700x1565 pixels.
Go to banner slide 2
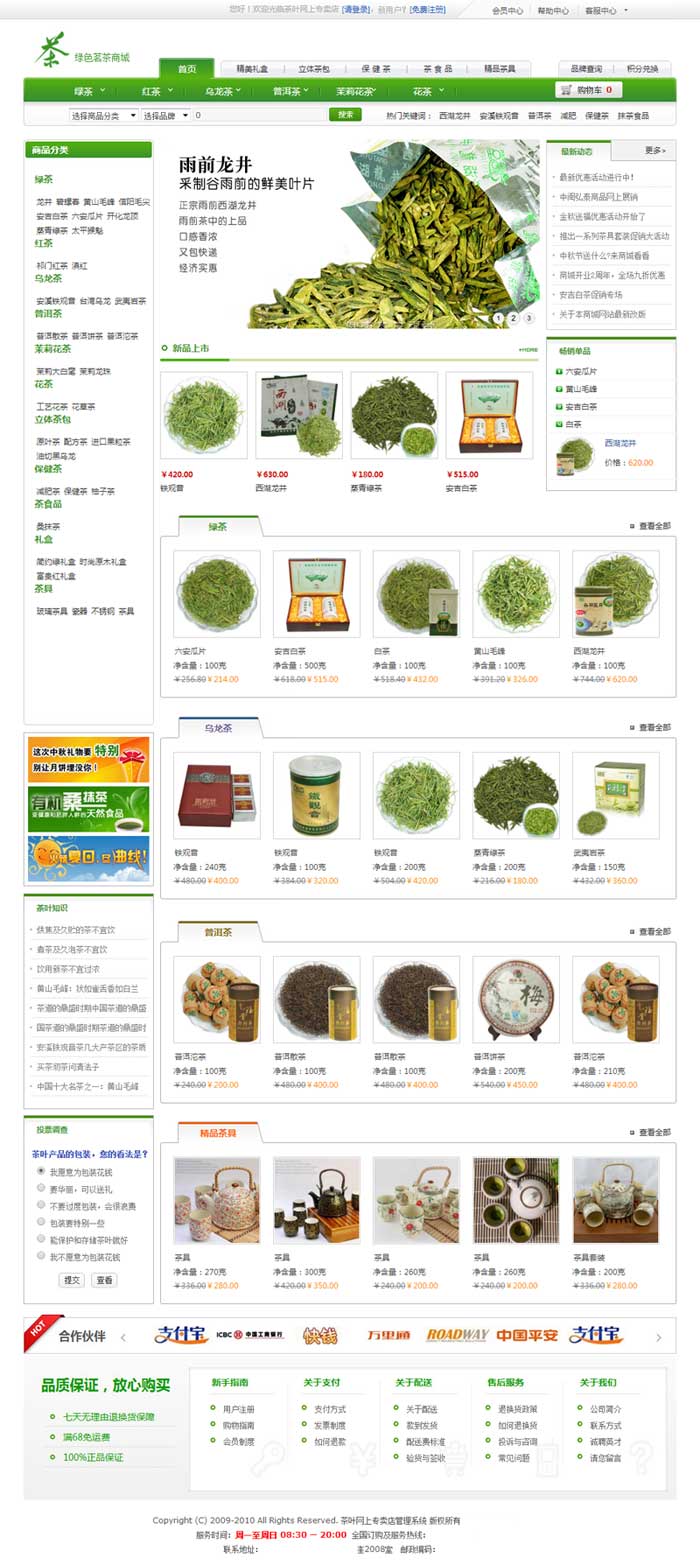click(x=513, y=318)
